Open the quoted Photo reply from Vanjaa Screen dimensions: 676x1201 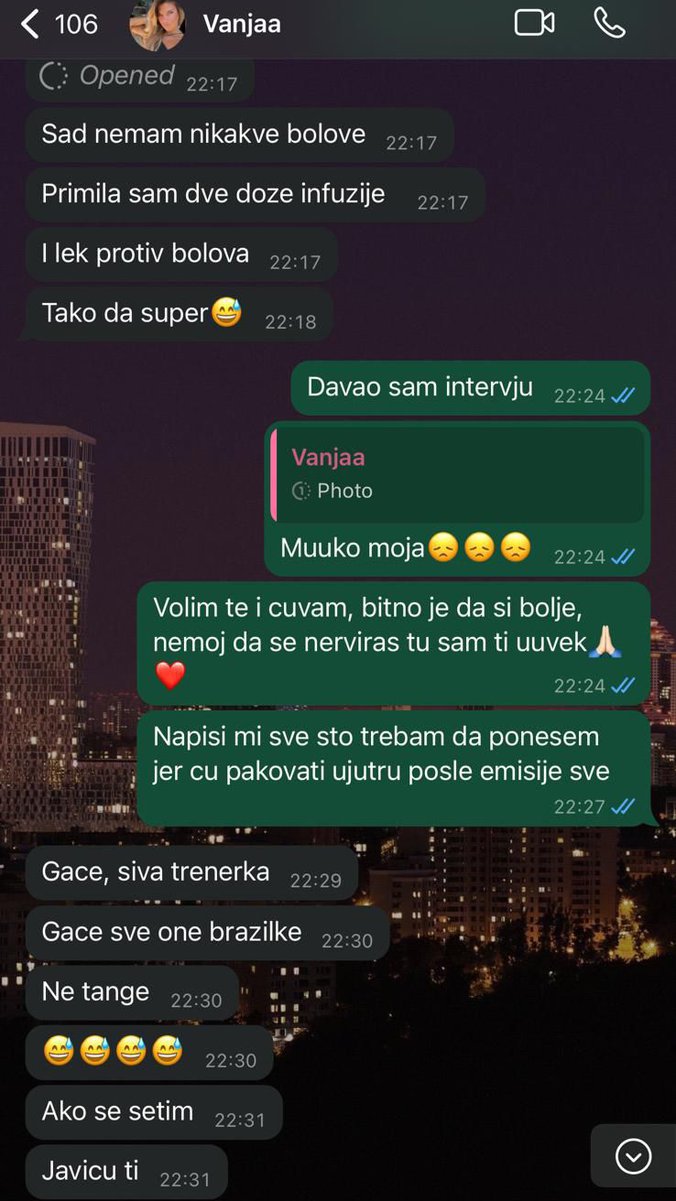[457, 474]
